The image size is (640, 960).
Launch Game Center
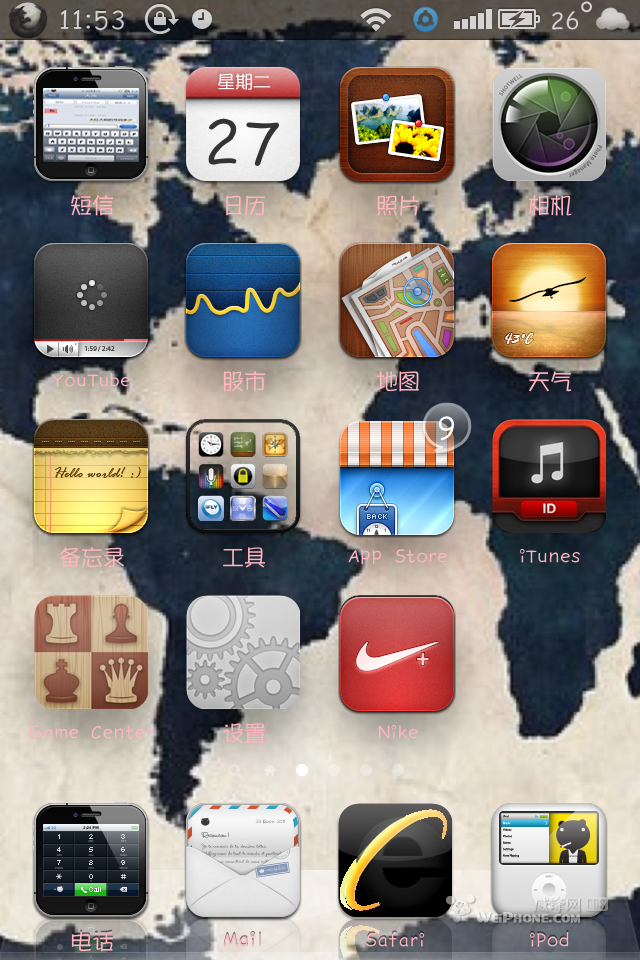coord(91,652)
